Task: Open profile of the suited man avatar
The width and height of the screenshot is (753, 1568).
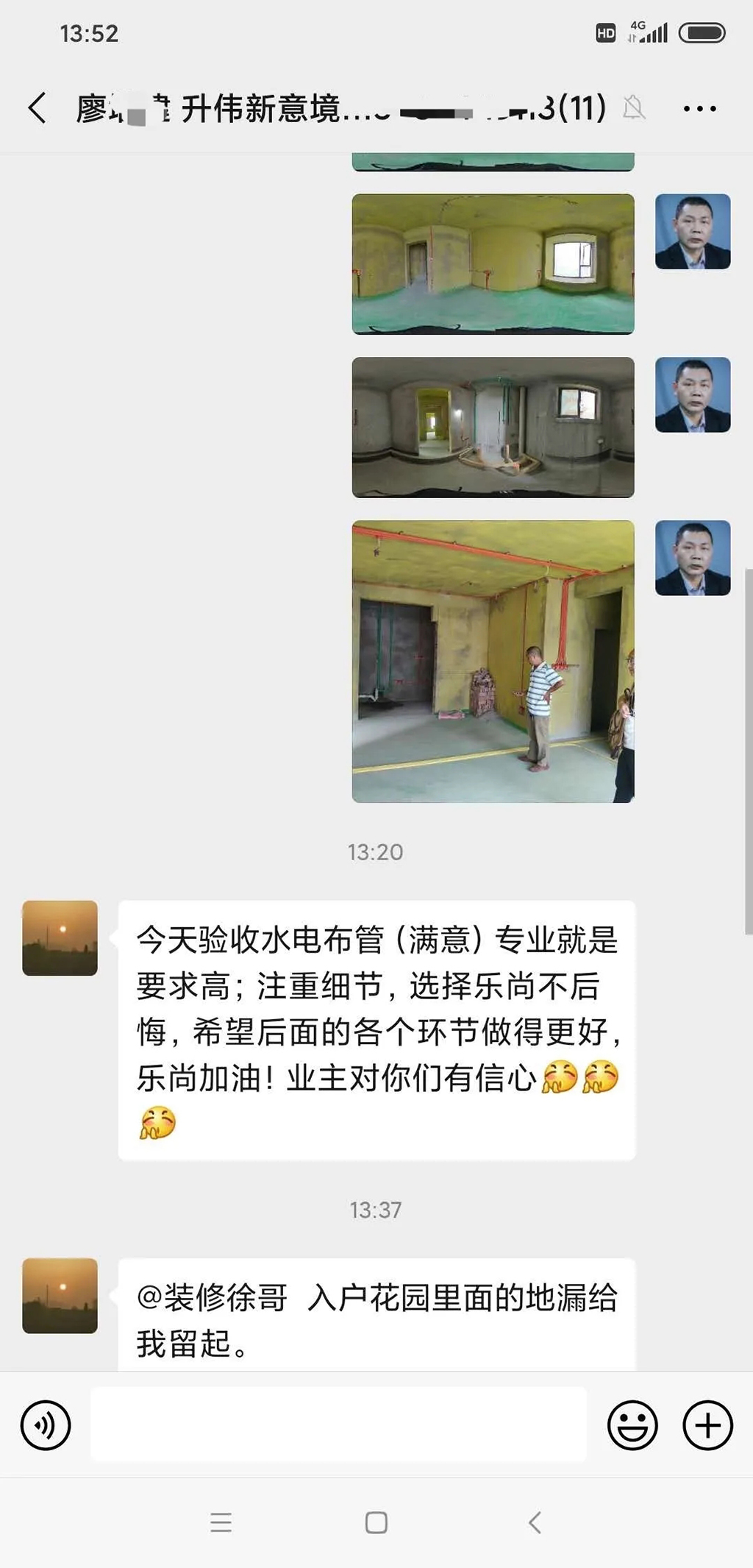Action: (x=692, y=231)
